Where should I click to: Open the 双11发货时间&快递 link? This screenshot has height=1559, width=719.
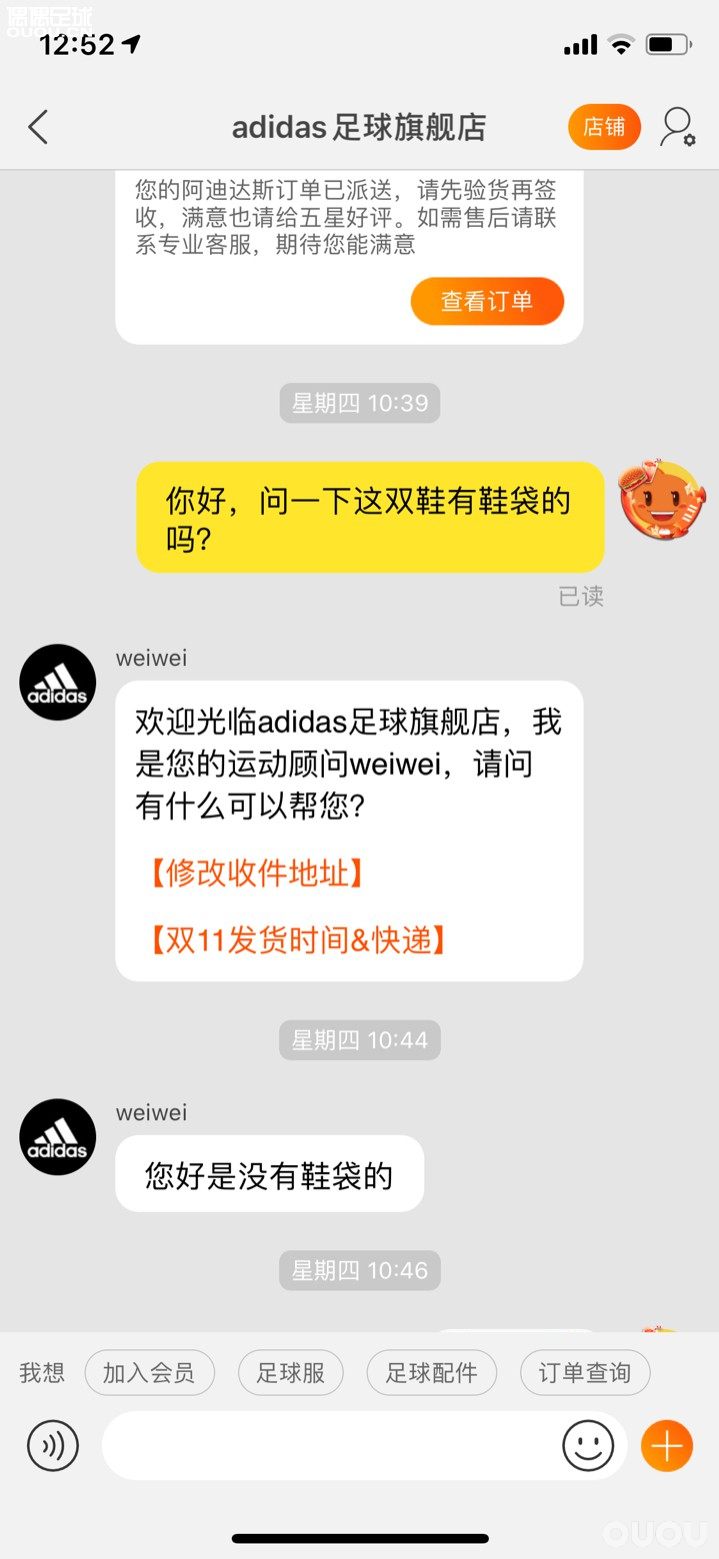click(x=298, y=940)
